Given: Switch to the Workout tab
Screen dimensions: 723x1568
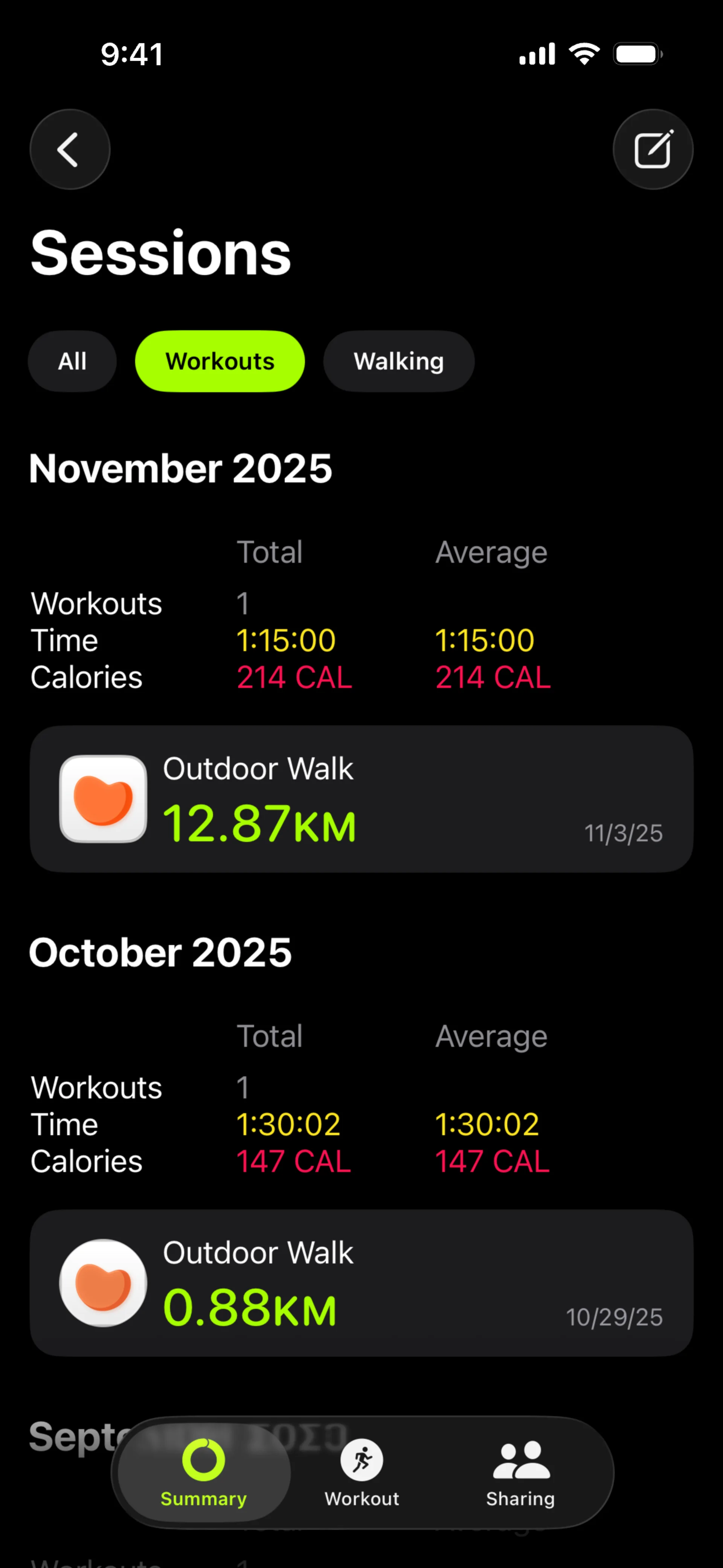Looking at the screenshot, I should tap(362, 1472).
